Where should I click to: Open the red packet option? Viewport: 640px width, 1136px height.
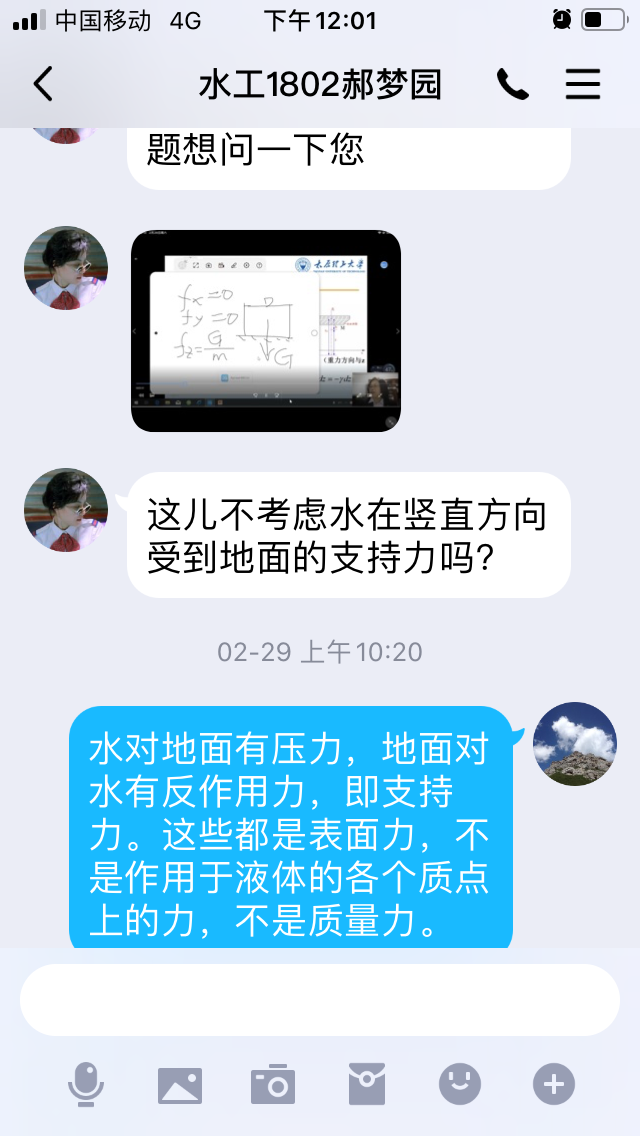[367, 1085]
